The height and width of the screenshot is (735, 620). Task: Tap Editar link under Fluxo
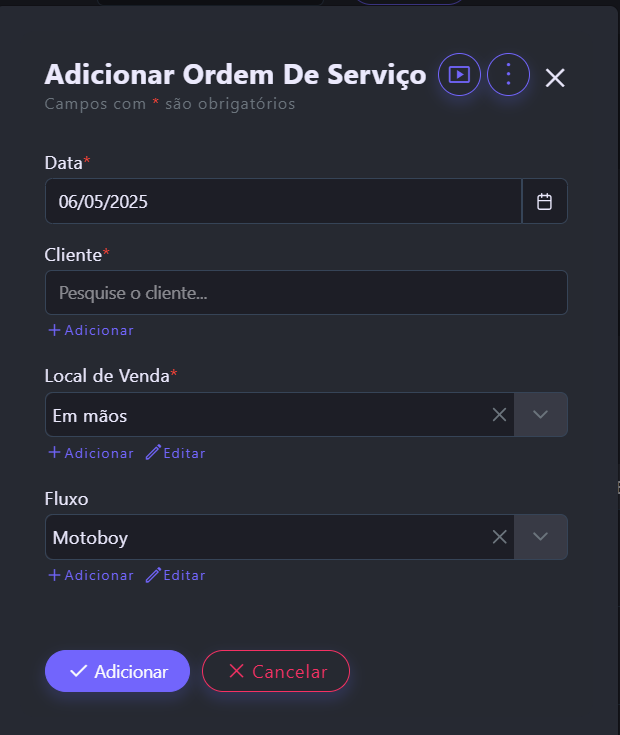[x=176, y=575]
